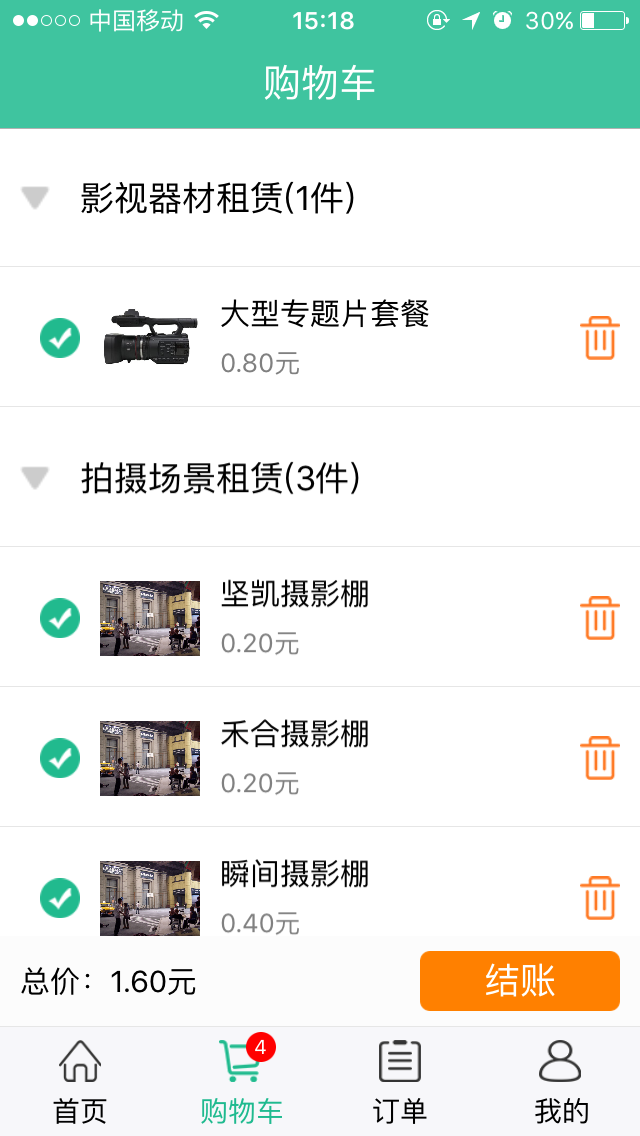Switch to the 订单 tab
The height and width of the screenshot is (1136, 640).
400,1082
